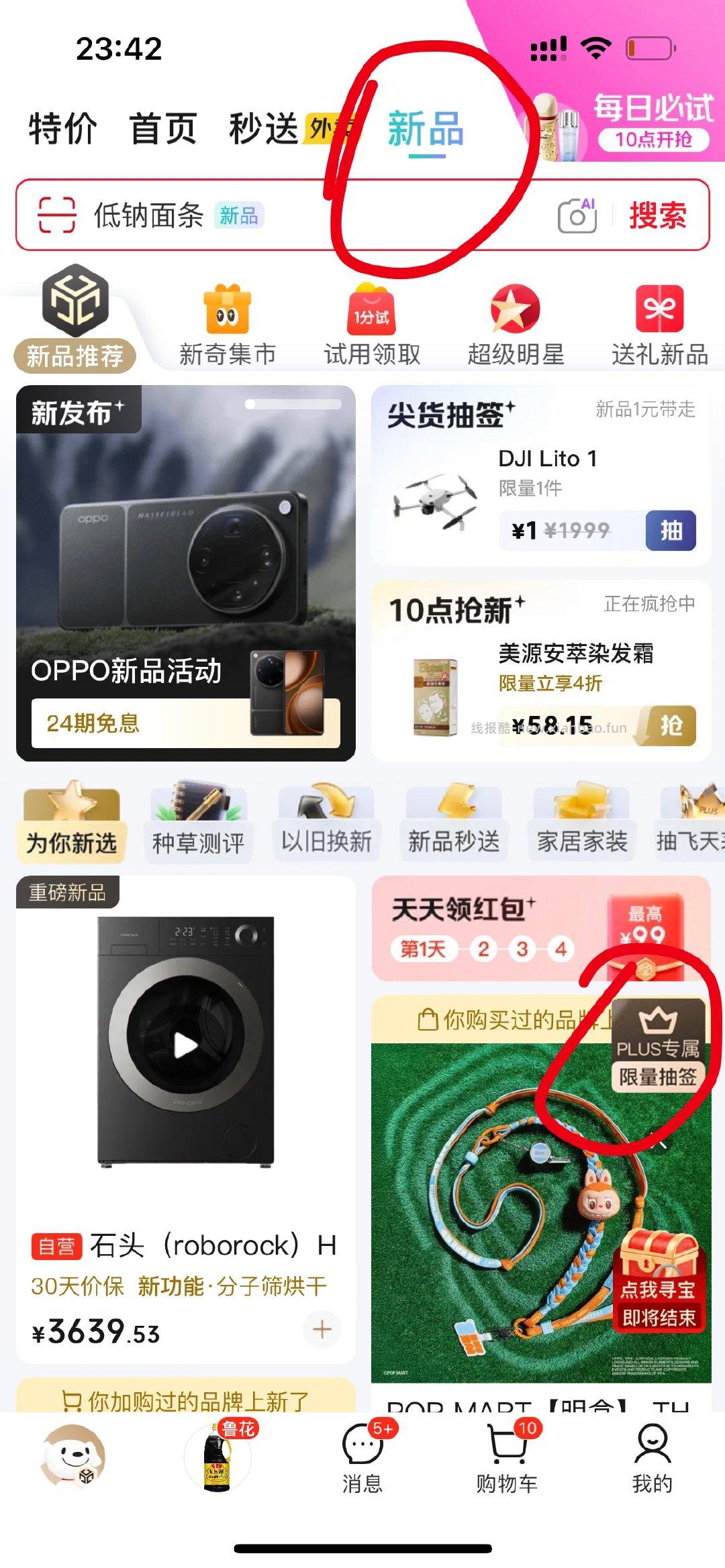Switch to the 特价 tab
This screenshot has width=725, height=1568.
[x=59, y=127]
